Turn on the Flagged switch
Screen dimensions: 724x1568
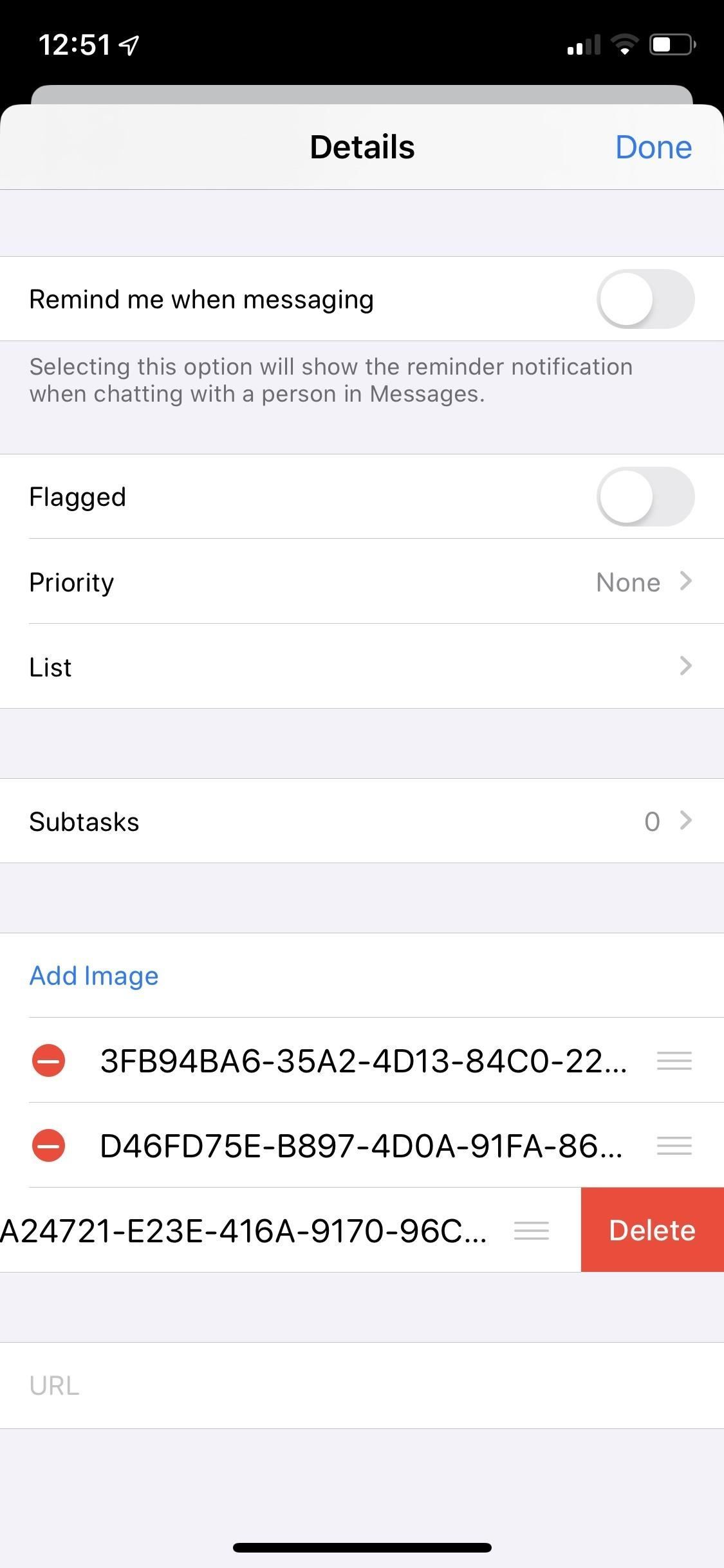tap(645, 497)
